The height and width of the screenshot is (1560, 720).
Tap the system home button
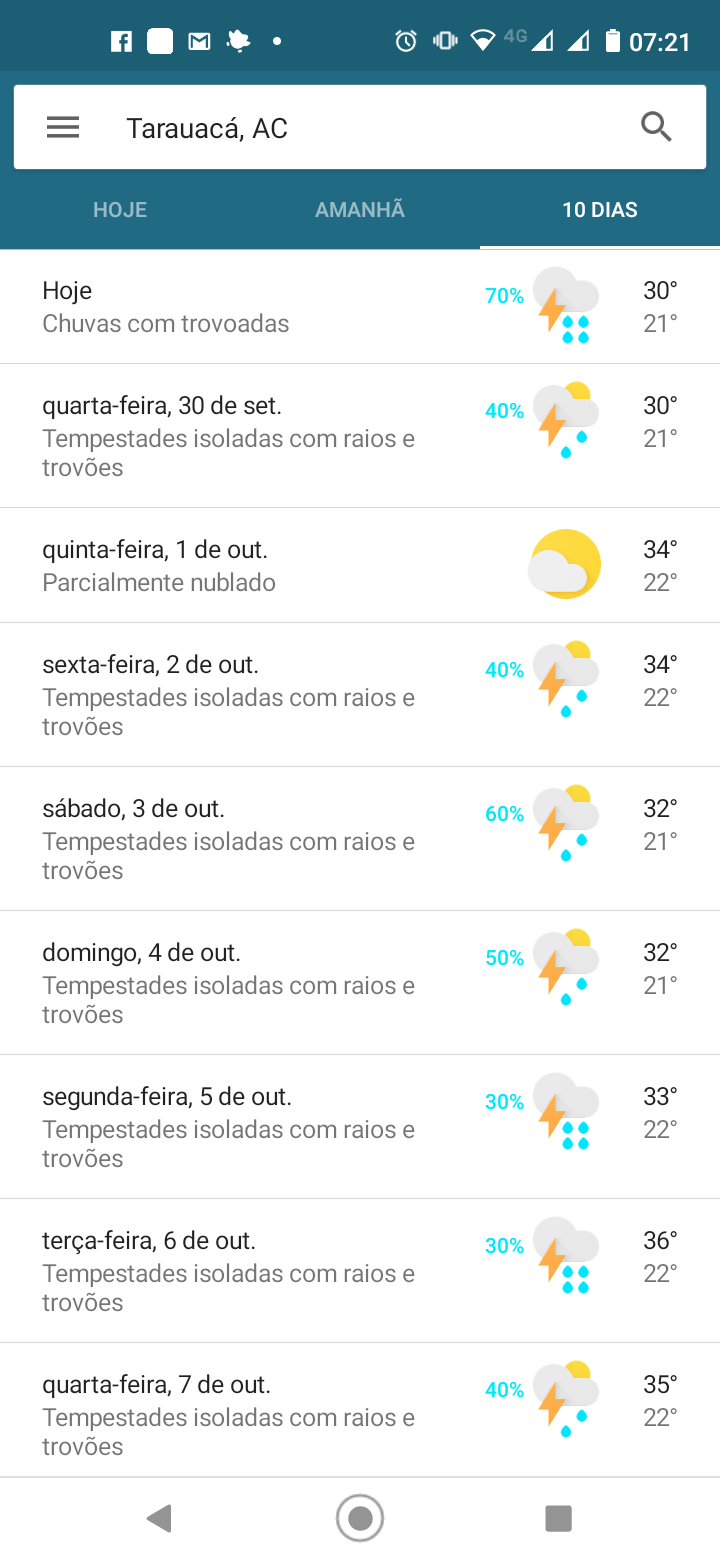click(360, 1518)
